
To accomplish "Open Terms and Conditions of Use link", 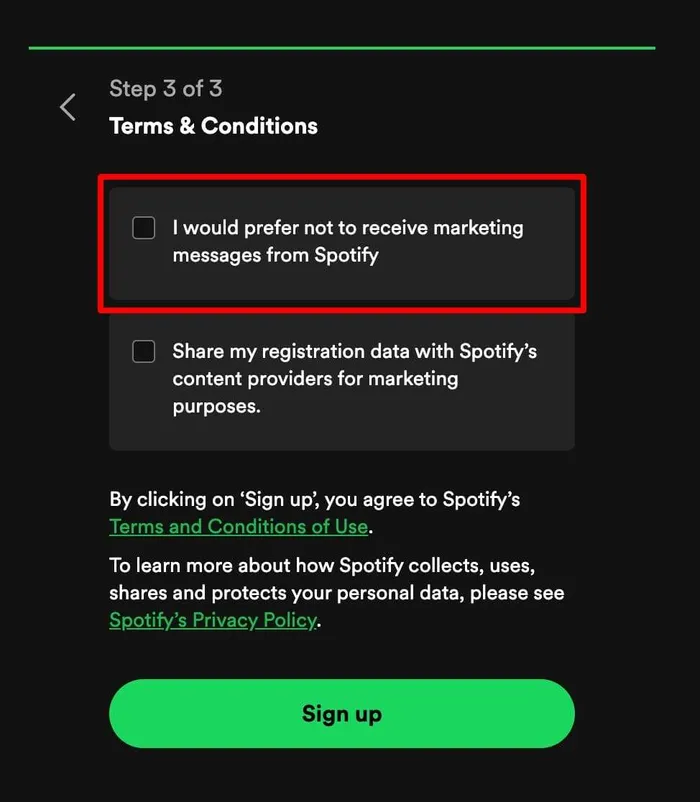I will point(239,526).
